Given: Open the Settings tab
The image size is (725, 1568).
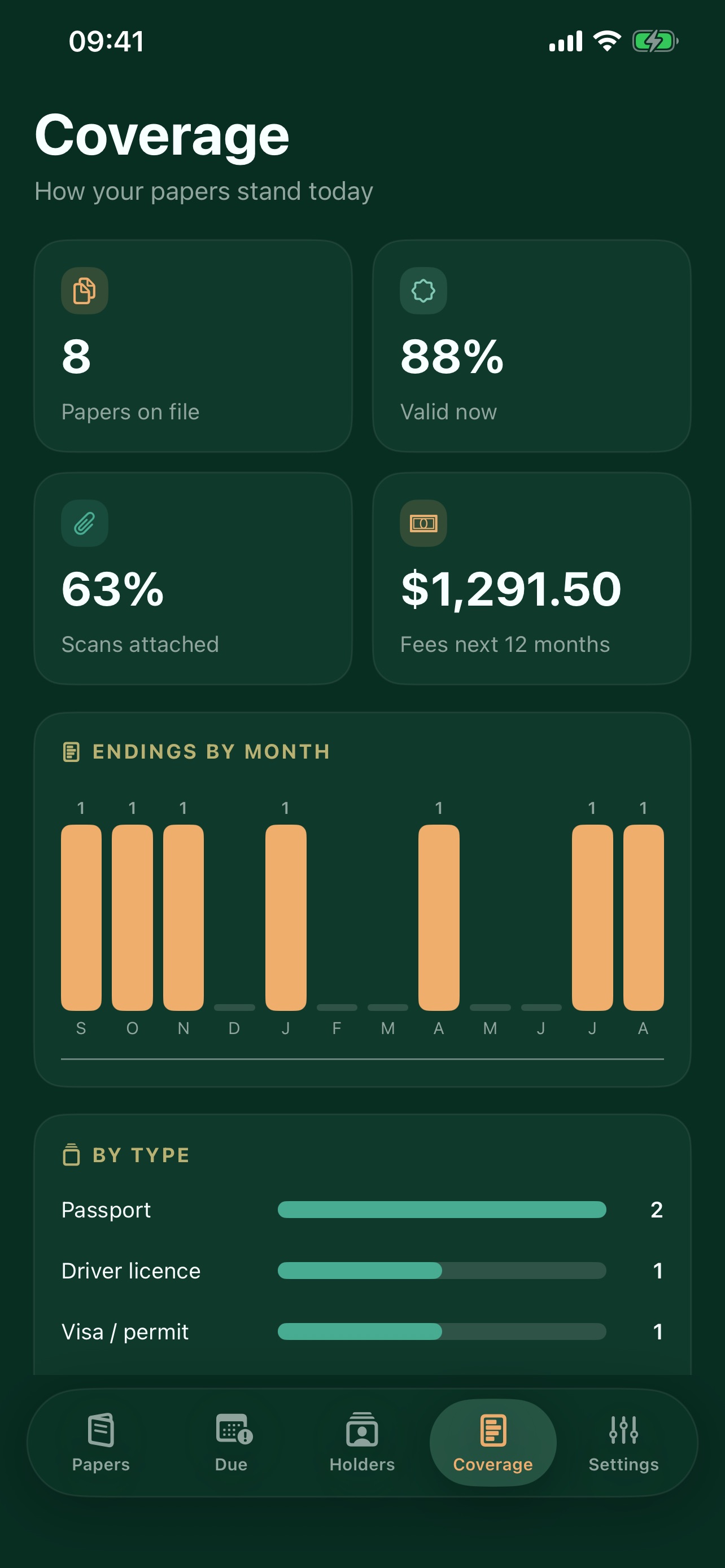Looking at the screenshot, I should click(x=624, y=1442).
